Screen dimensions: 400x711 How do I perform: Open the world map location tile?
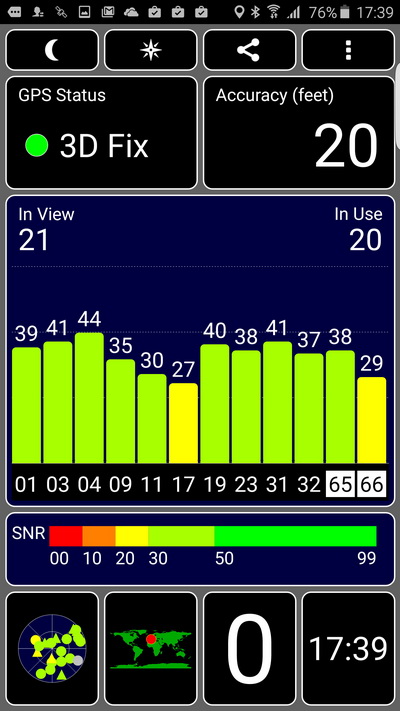pos(151,648)
